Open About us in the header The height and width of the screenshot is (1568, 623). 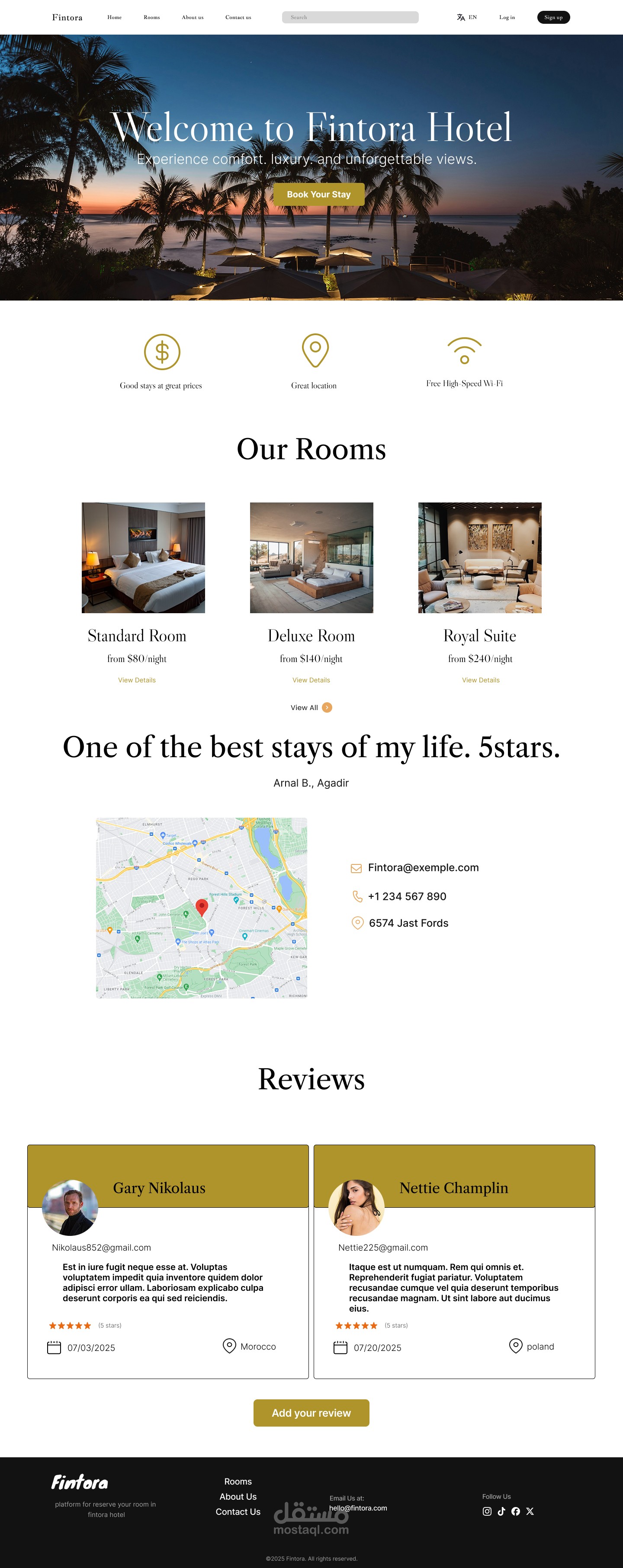point(193,17)
